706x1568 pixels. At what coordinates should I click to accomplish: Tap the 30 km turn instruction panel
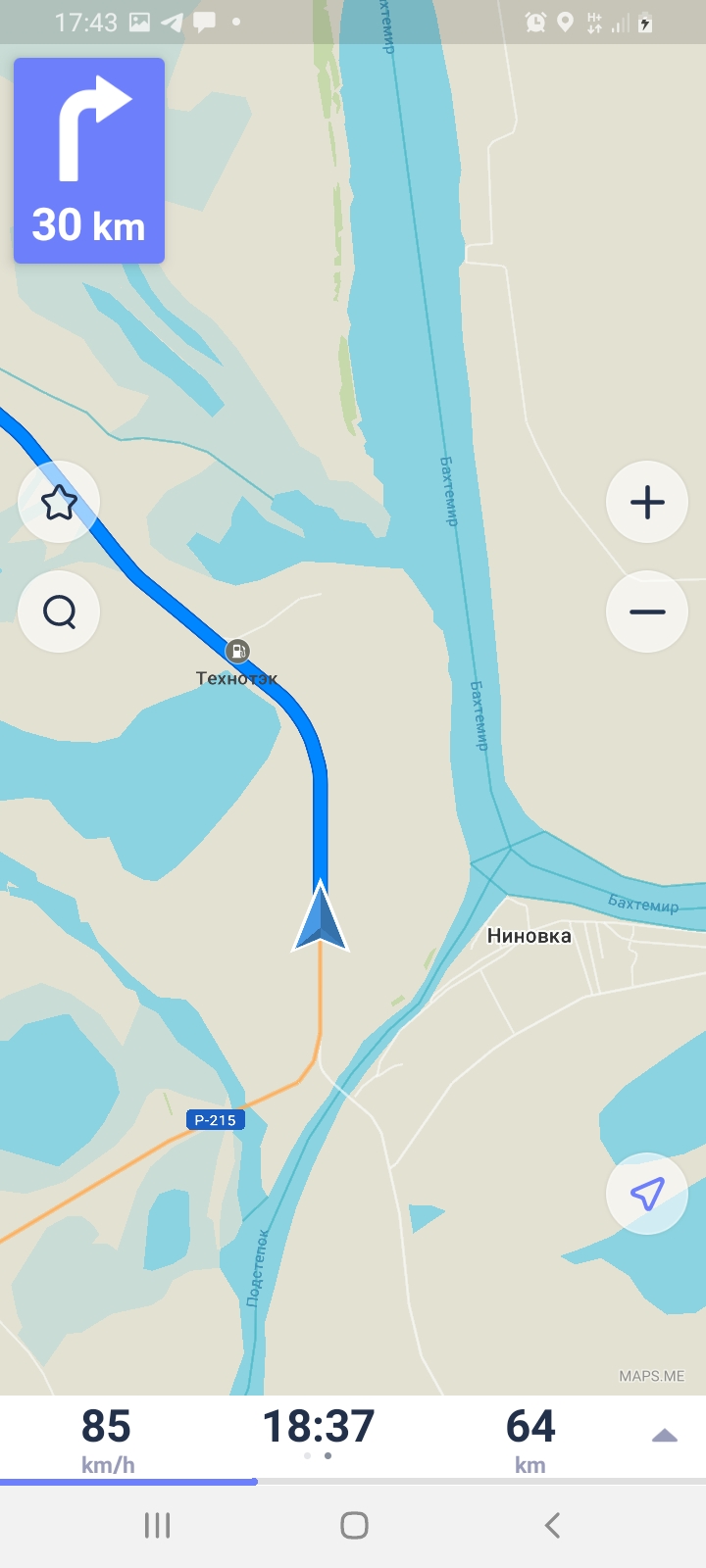point(89,161)
